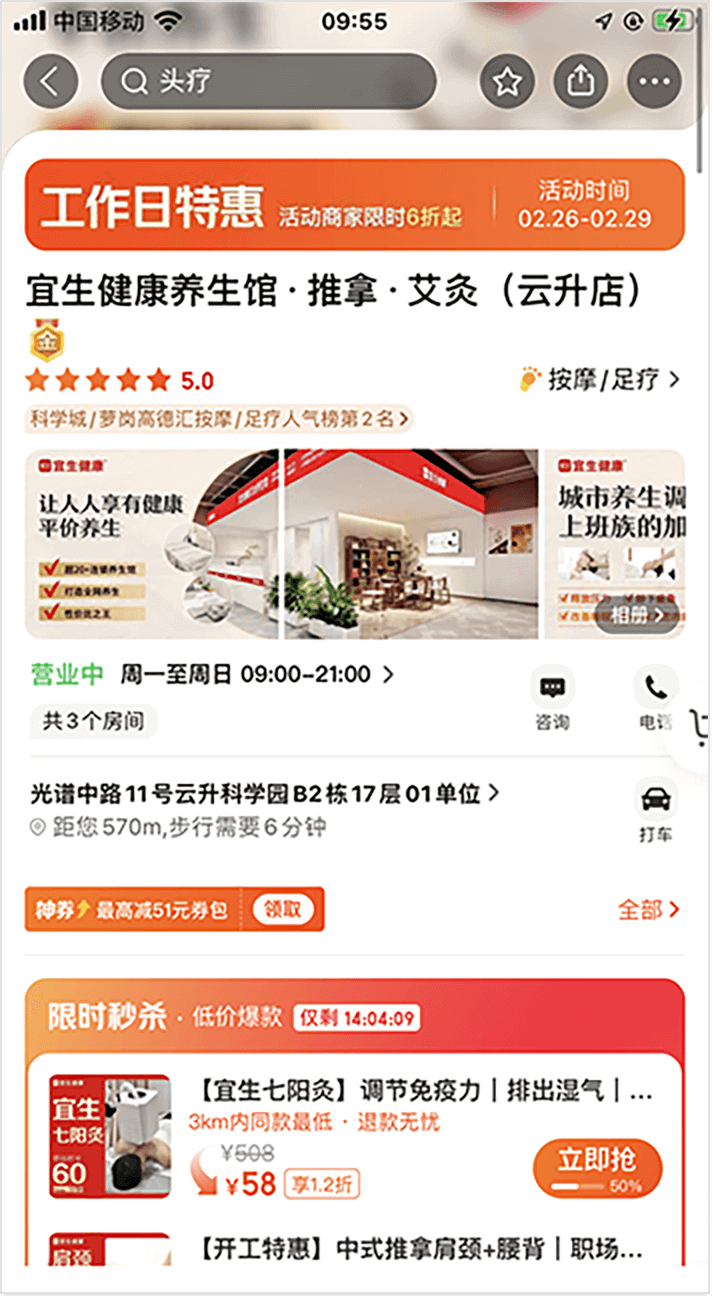Open the 开工特惠 中式推拿肩颈 deal
This screenshot has width=712, height=1296.
[x=420, y=1250]
